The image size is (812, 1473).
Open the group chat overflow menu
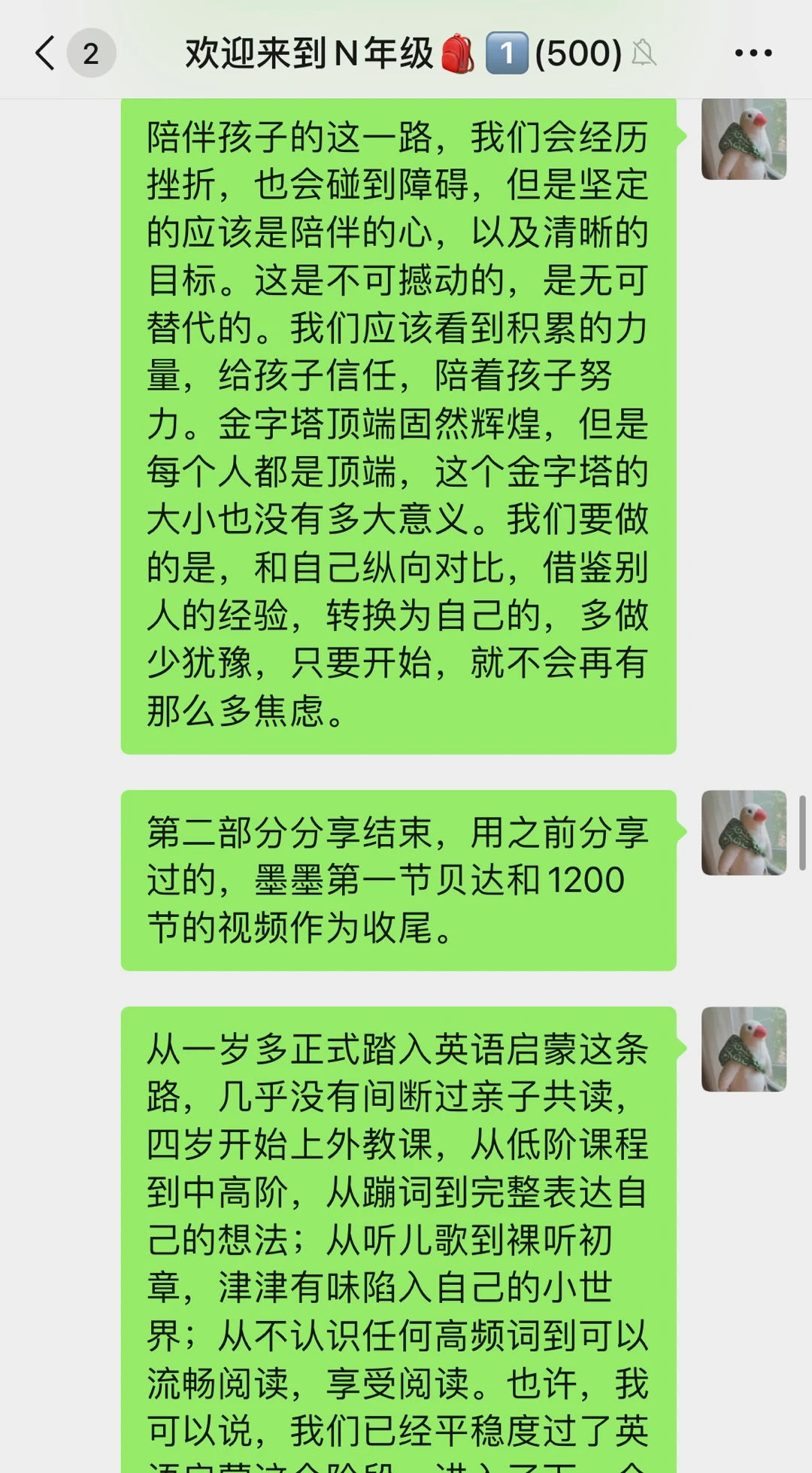[x=753, y=53]
